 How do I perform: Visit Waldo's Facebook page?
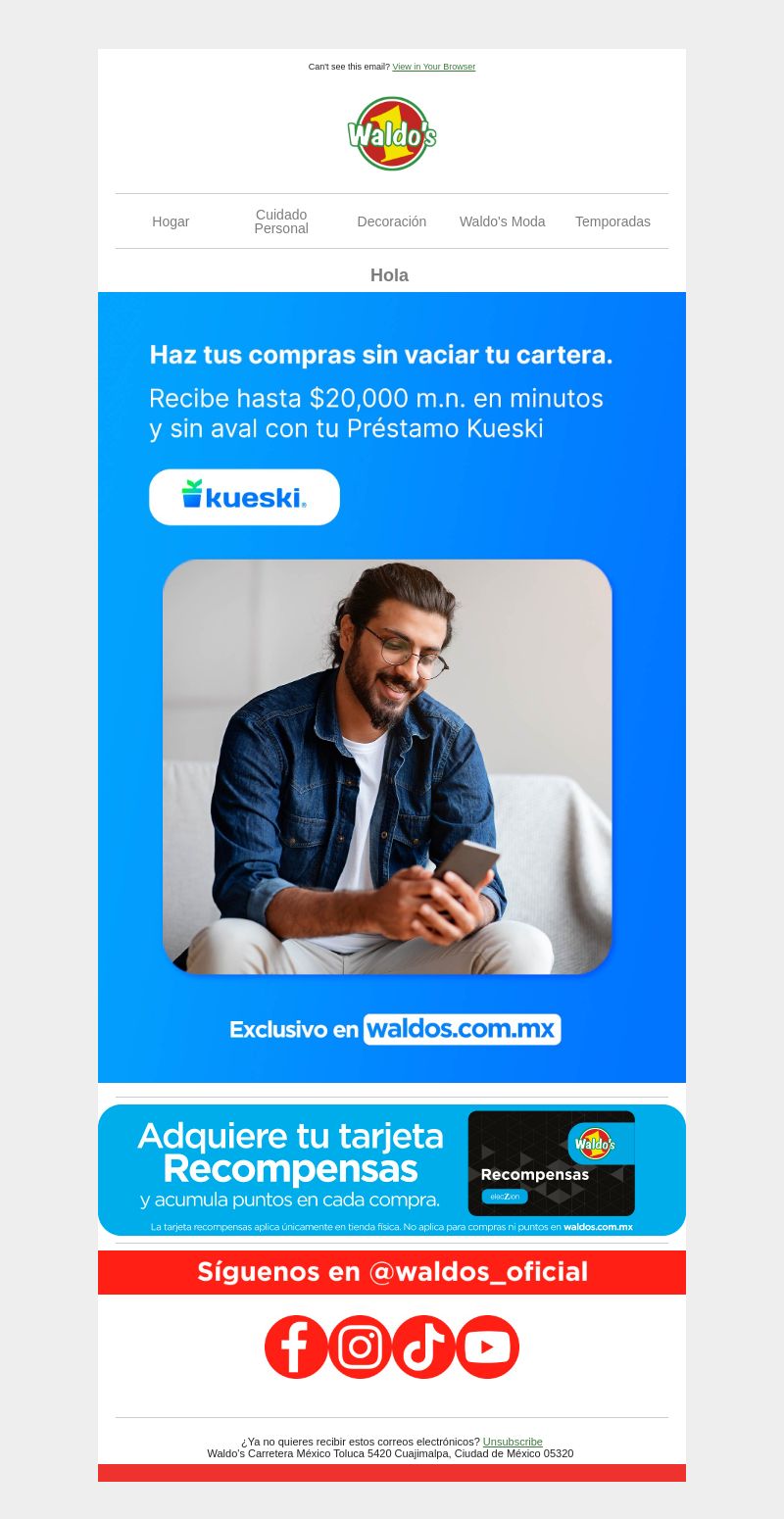296,1347
